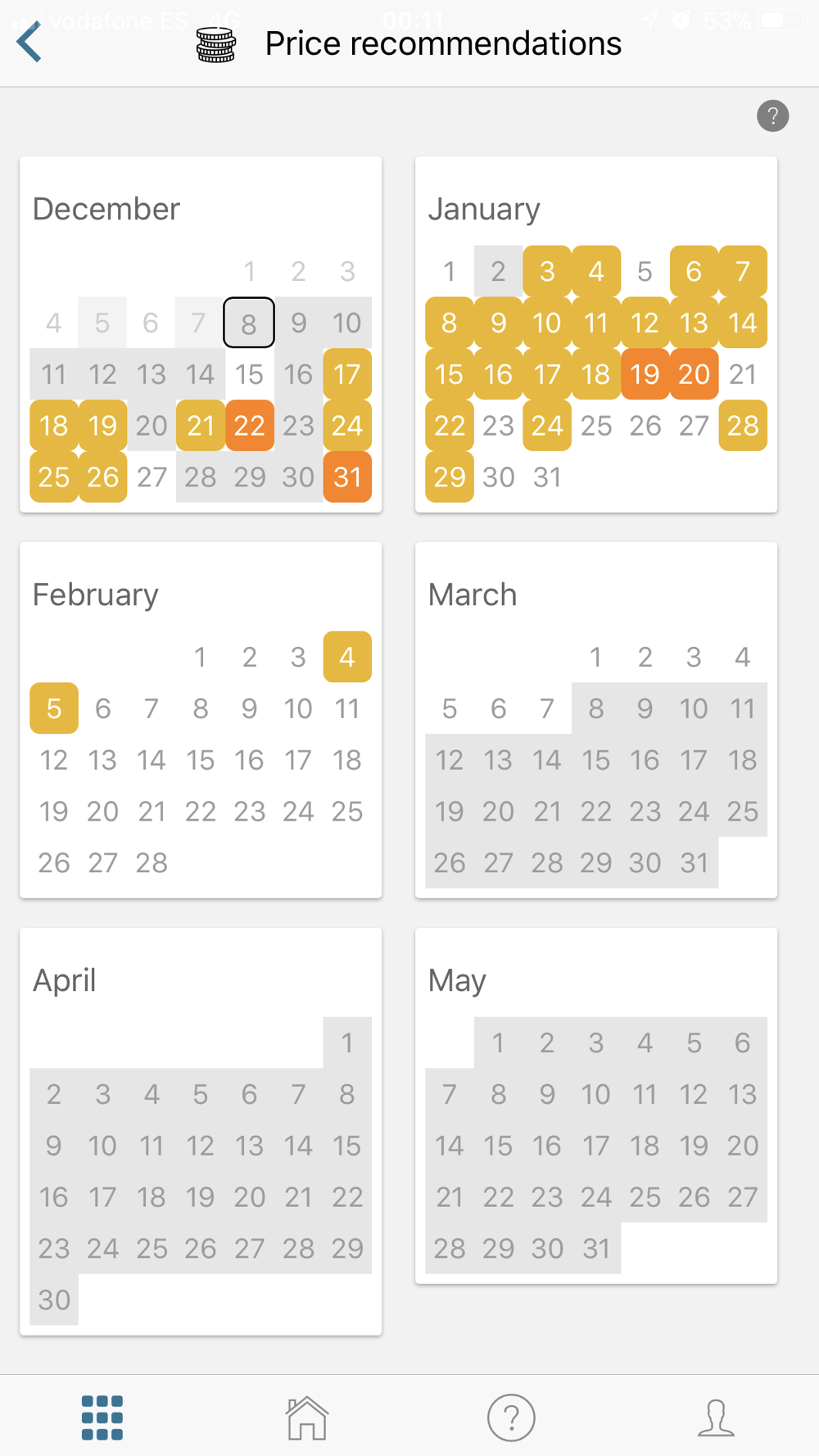The width and height of the screenshot is (819, 1456).
Task: Switch to the profile tab
Action: click(716, 1418)
